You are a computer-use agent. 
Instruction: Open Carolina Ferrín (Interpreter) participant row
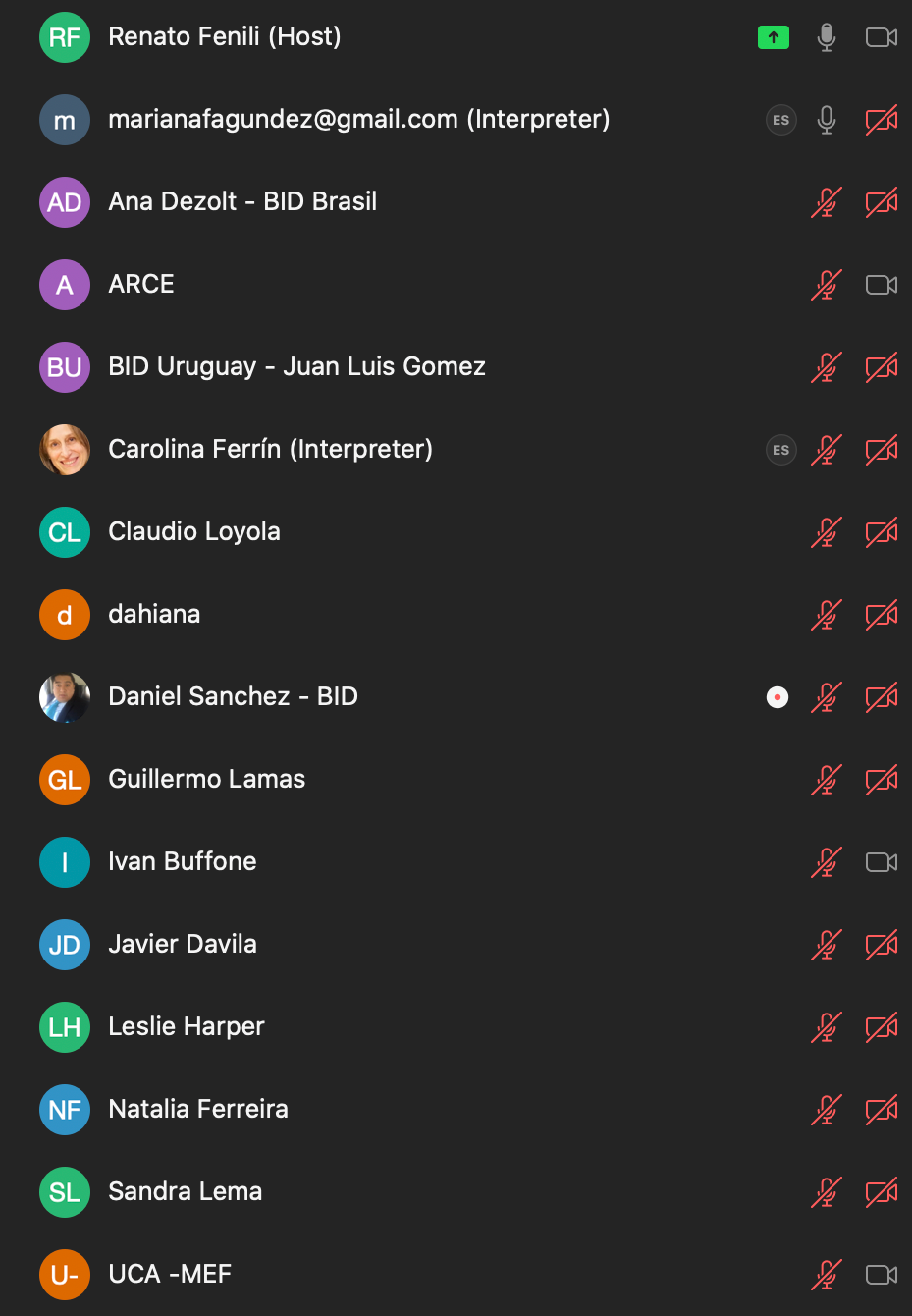[x=270, y=450]
